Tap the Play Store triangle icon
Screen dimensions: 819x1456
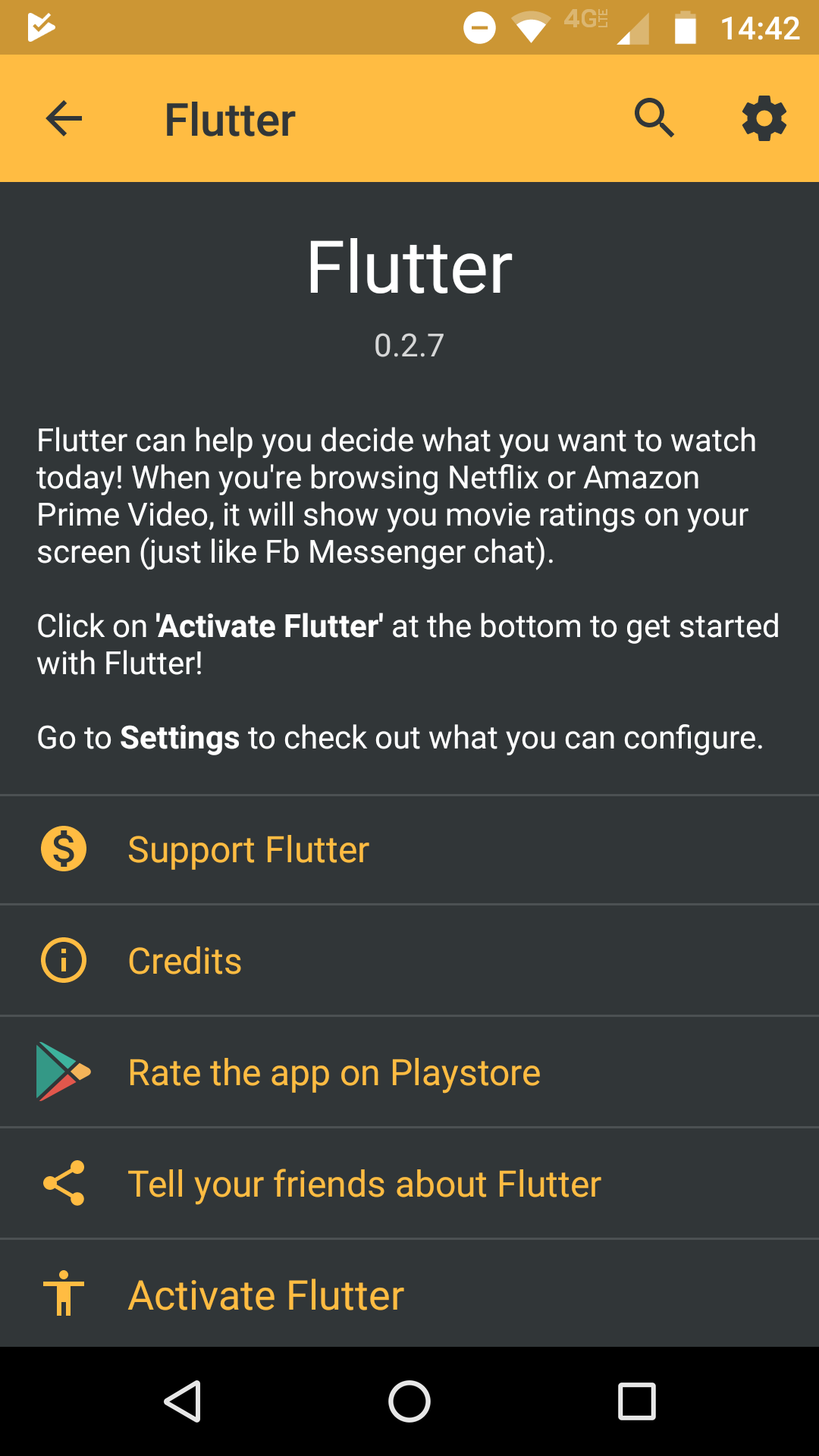pyautogui.click(x=64, y=1072)
